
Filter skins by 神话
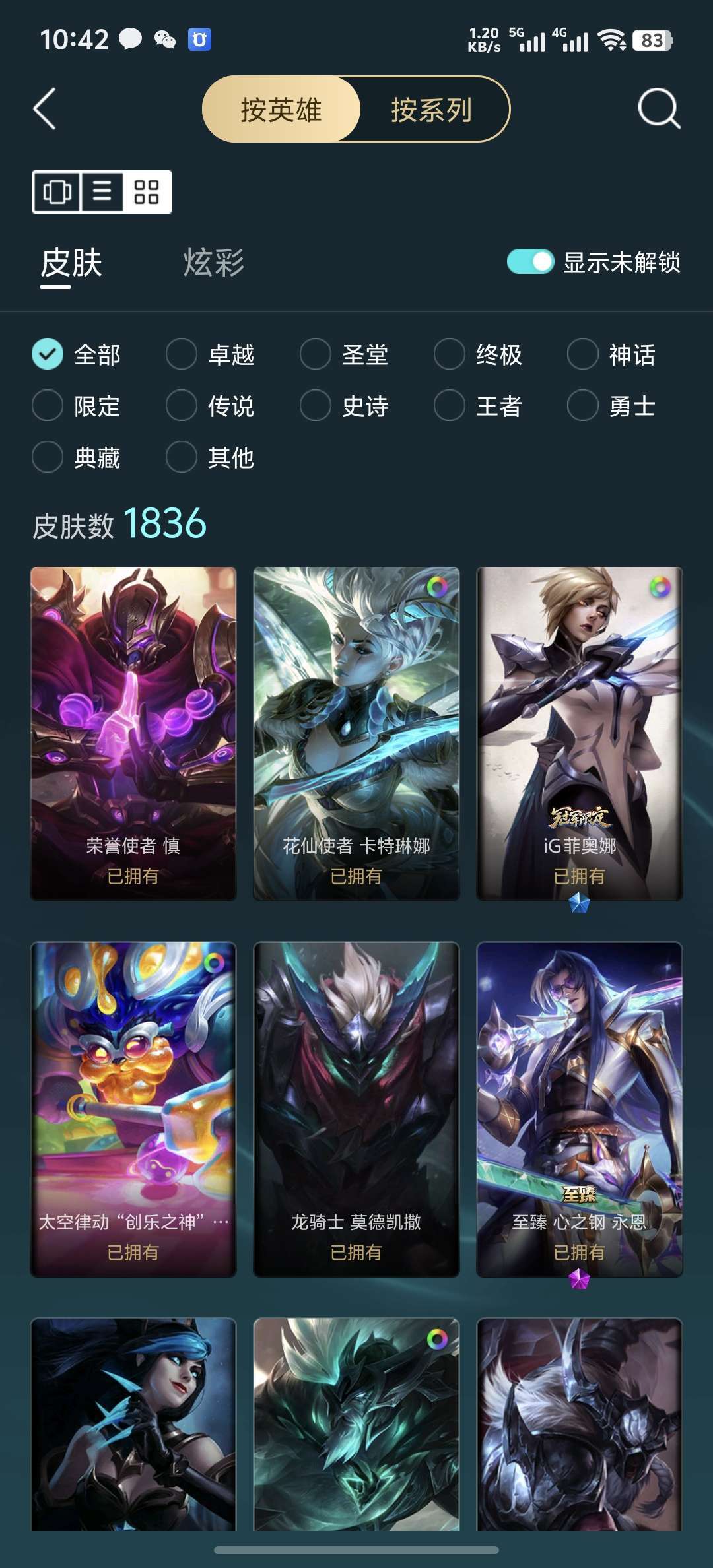pos(612,354)
